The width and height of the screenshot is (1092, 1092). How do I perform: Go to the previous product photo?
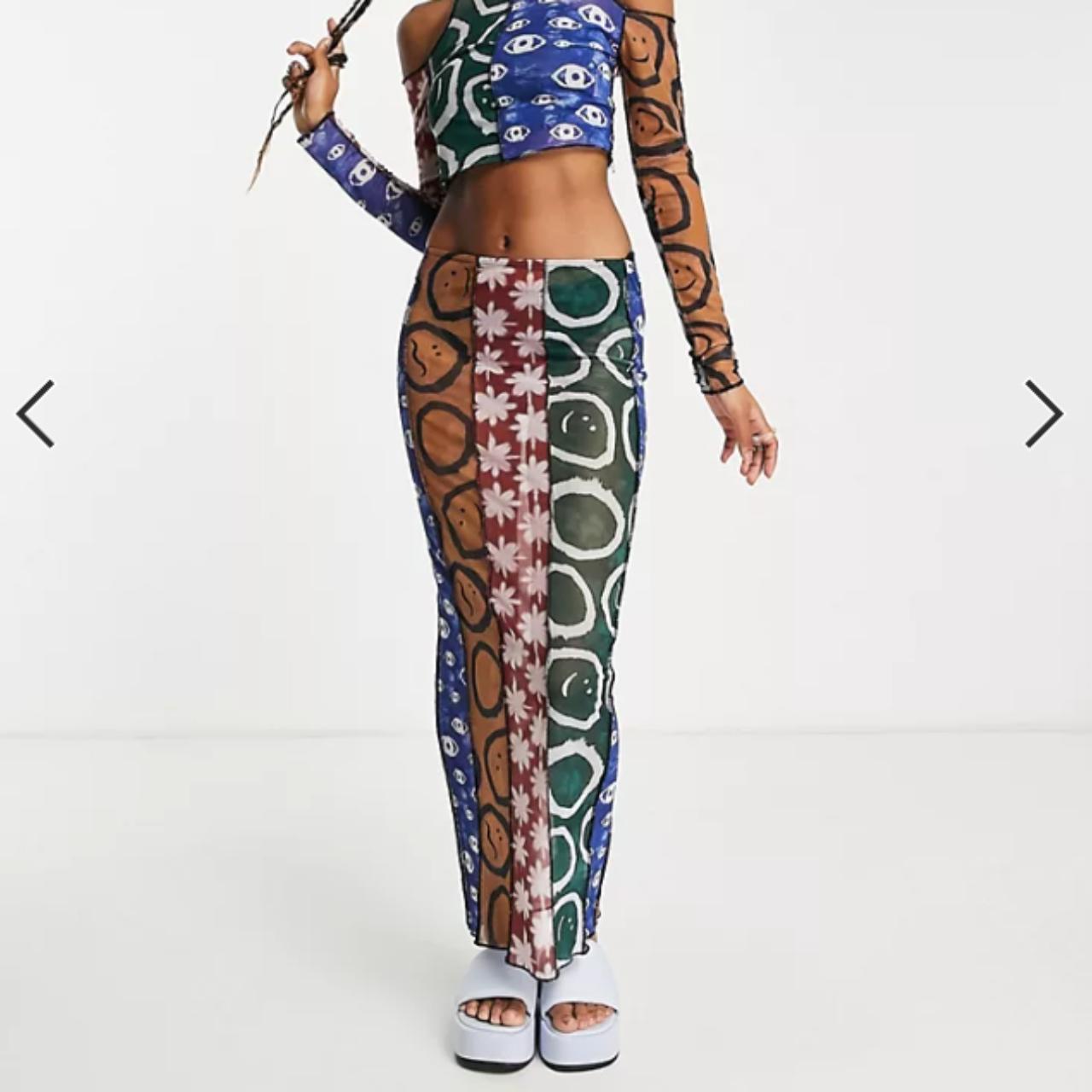coord(36,414)
